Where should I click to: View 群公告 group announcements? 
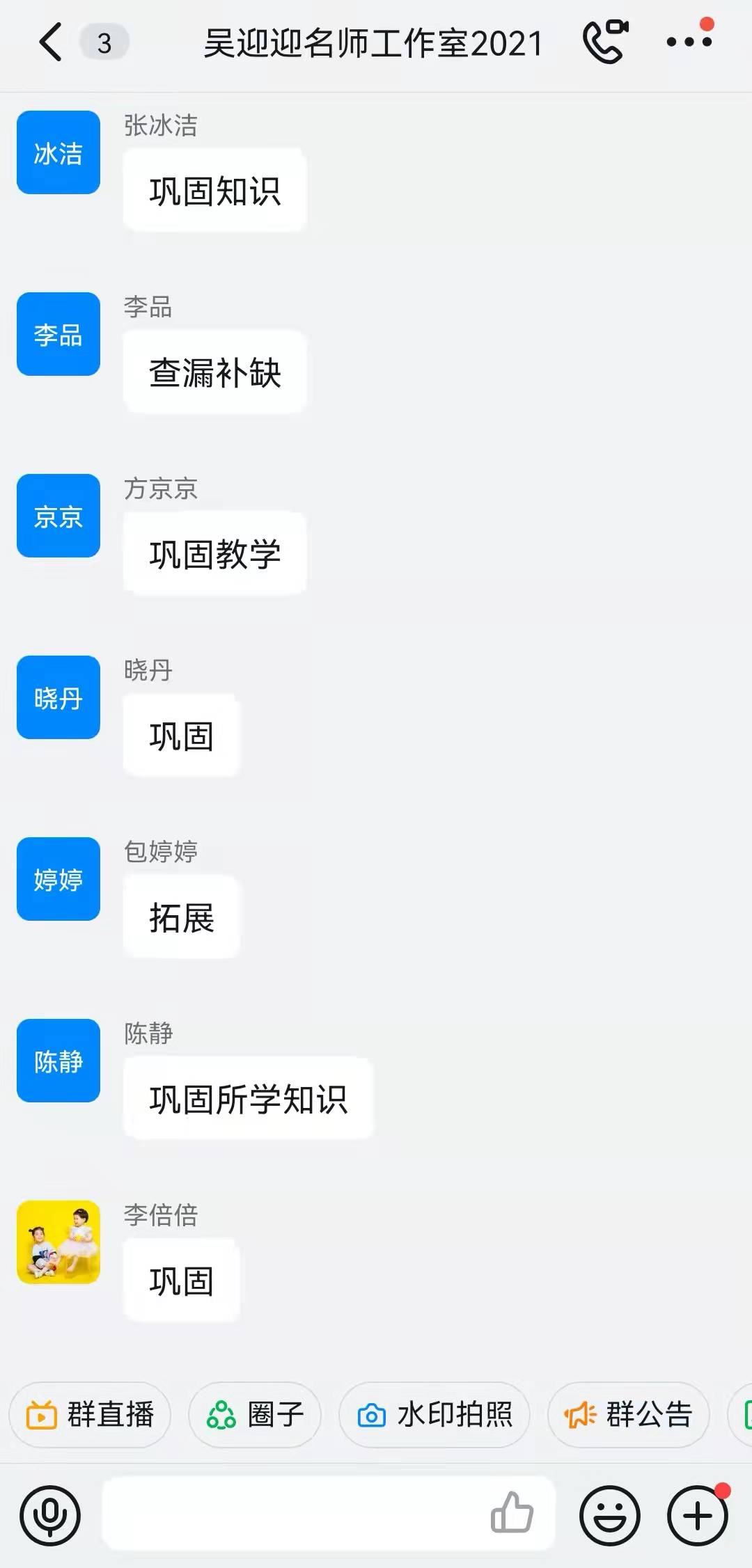[x=628, y=1414]
